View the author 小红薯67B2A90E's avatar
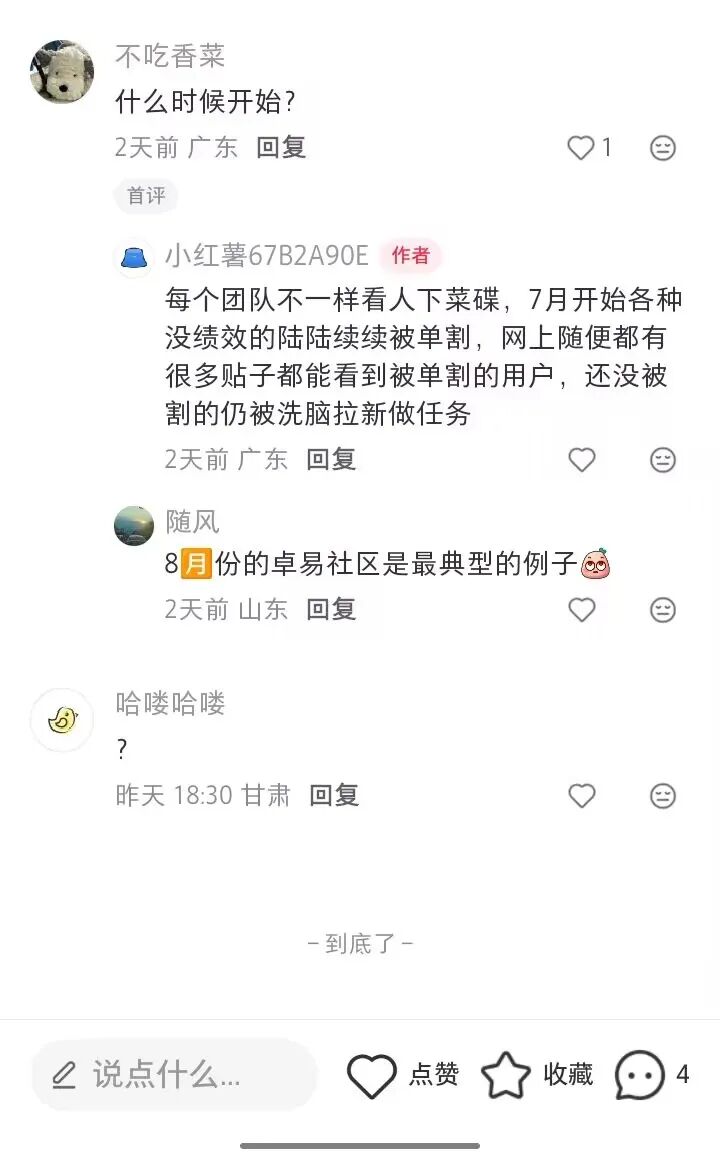 tap(132, 257)
